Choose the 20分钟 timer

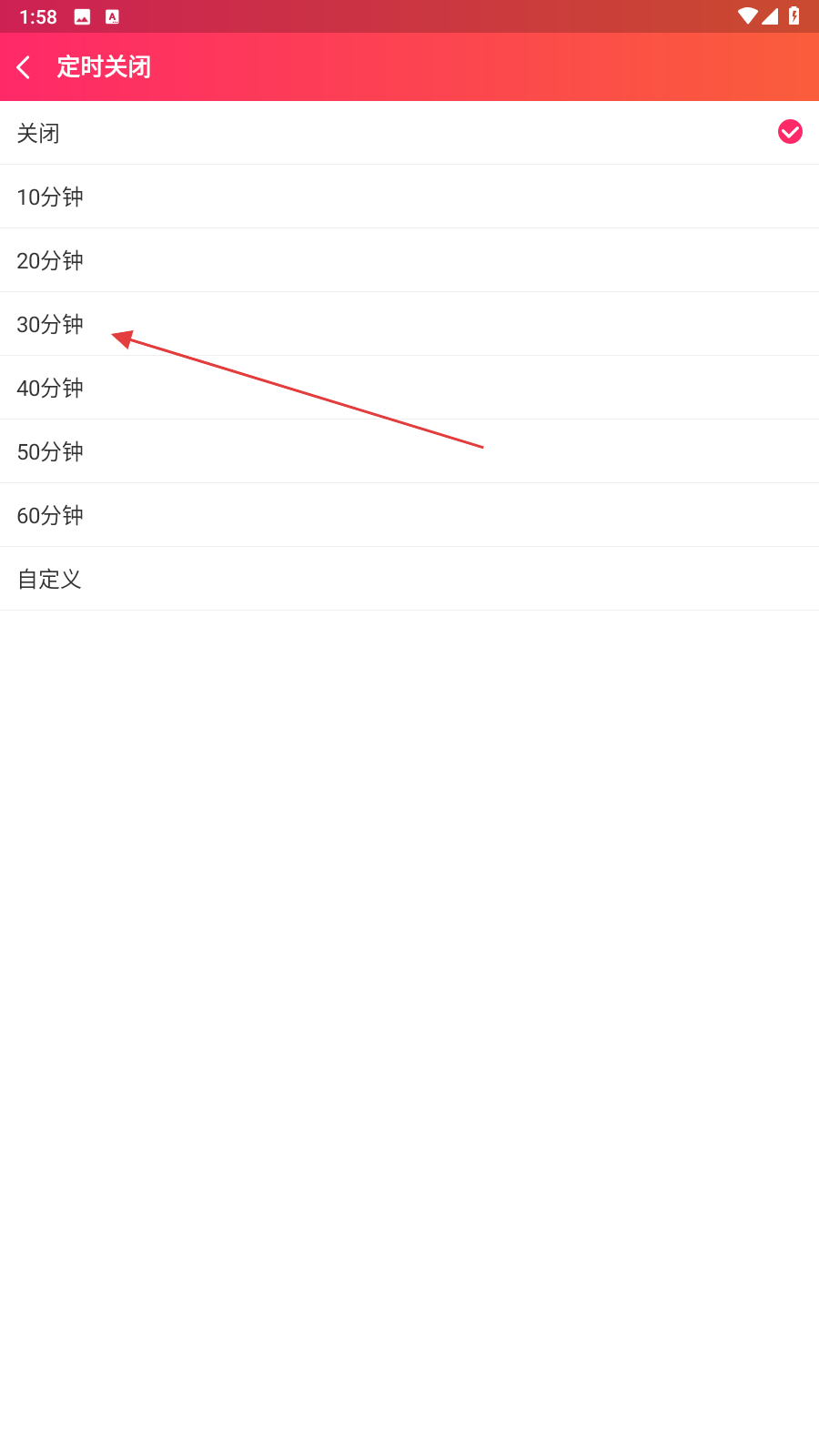pyautogui.click(x=50, y=260)
